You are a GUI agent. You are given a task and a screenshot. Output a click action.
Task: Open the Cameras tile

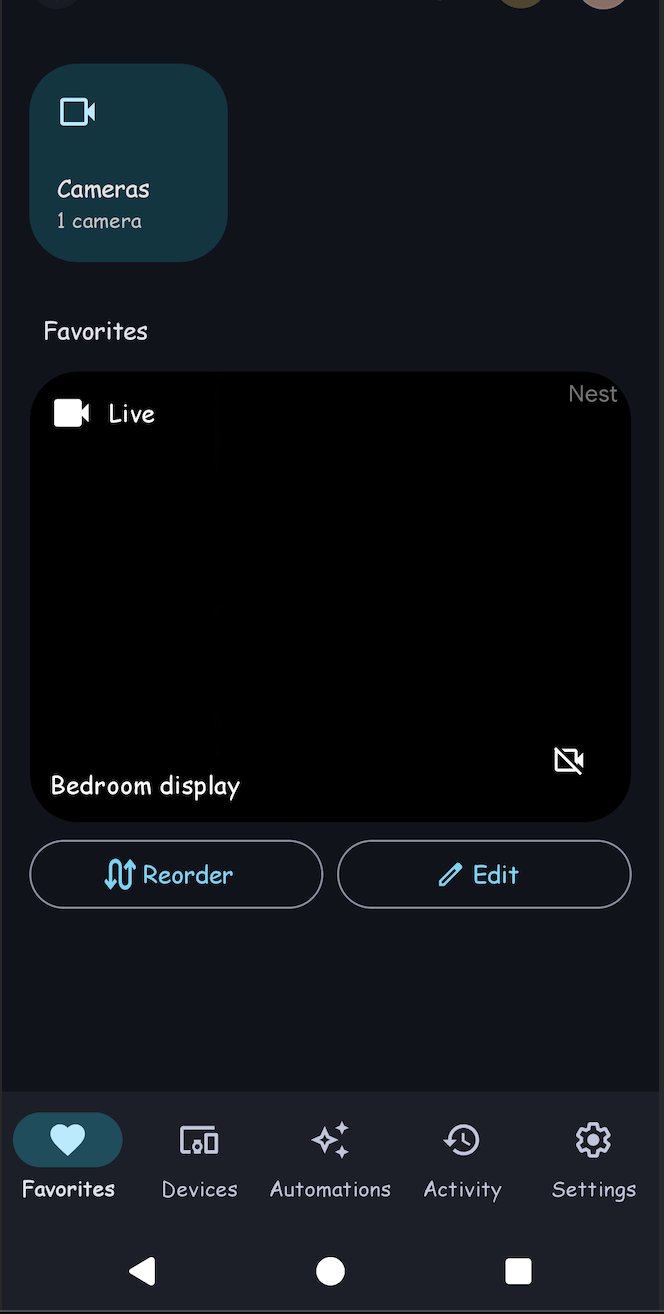coord(129,163)
